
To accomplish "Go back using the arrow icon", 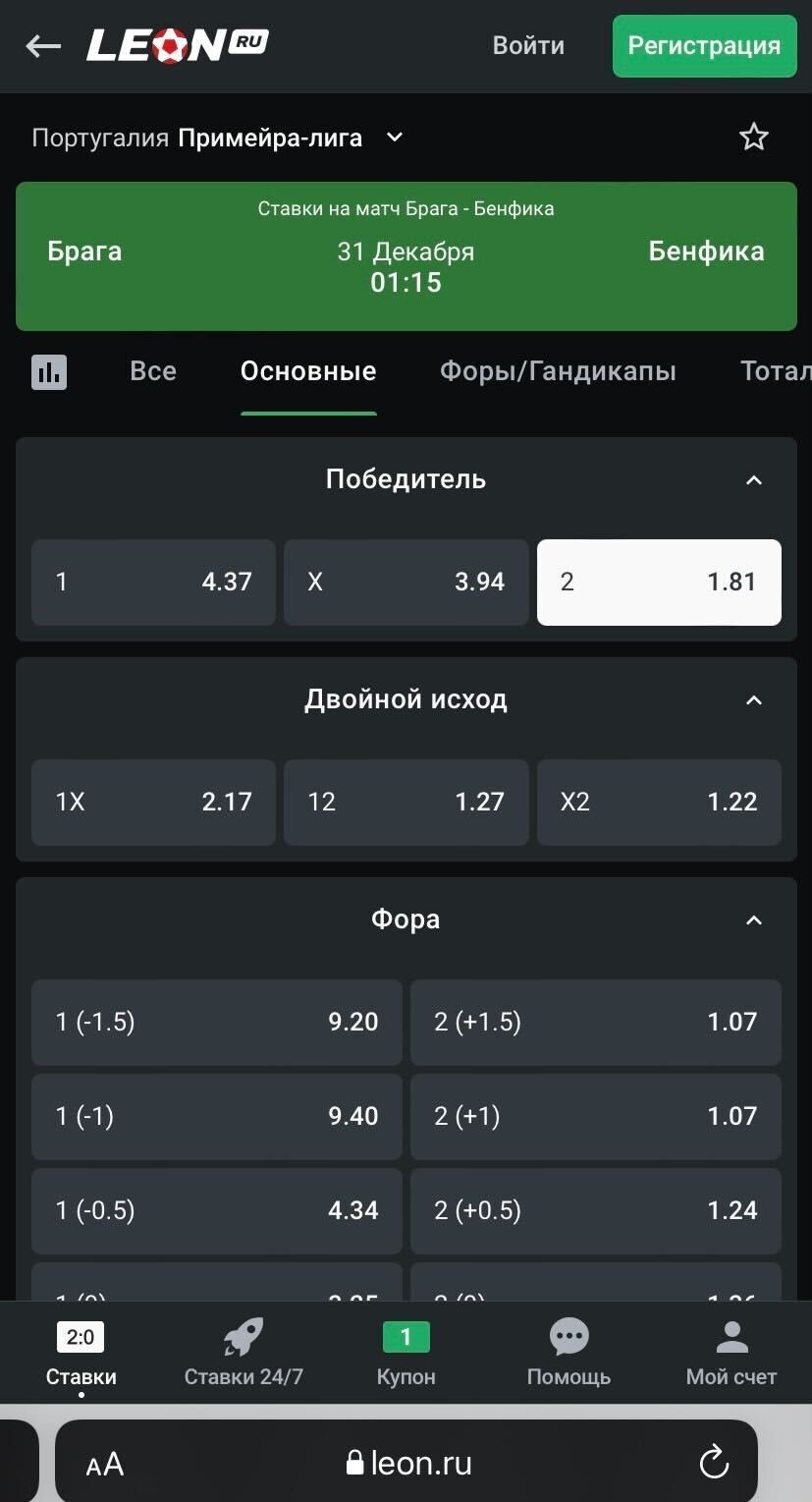I will (43, 45).
